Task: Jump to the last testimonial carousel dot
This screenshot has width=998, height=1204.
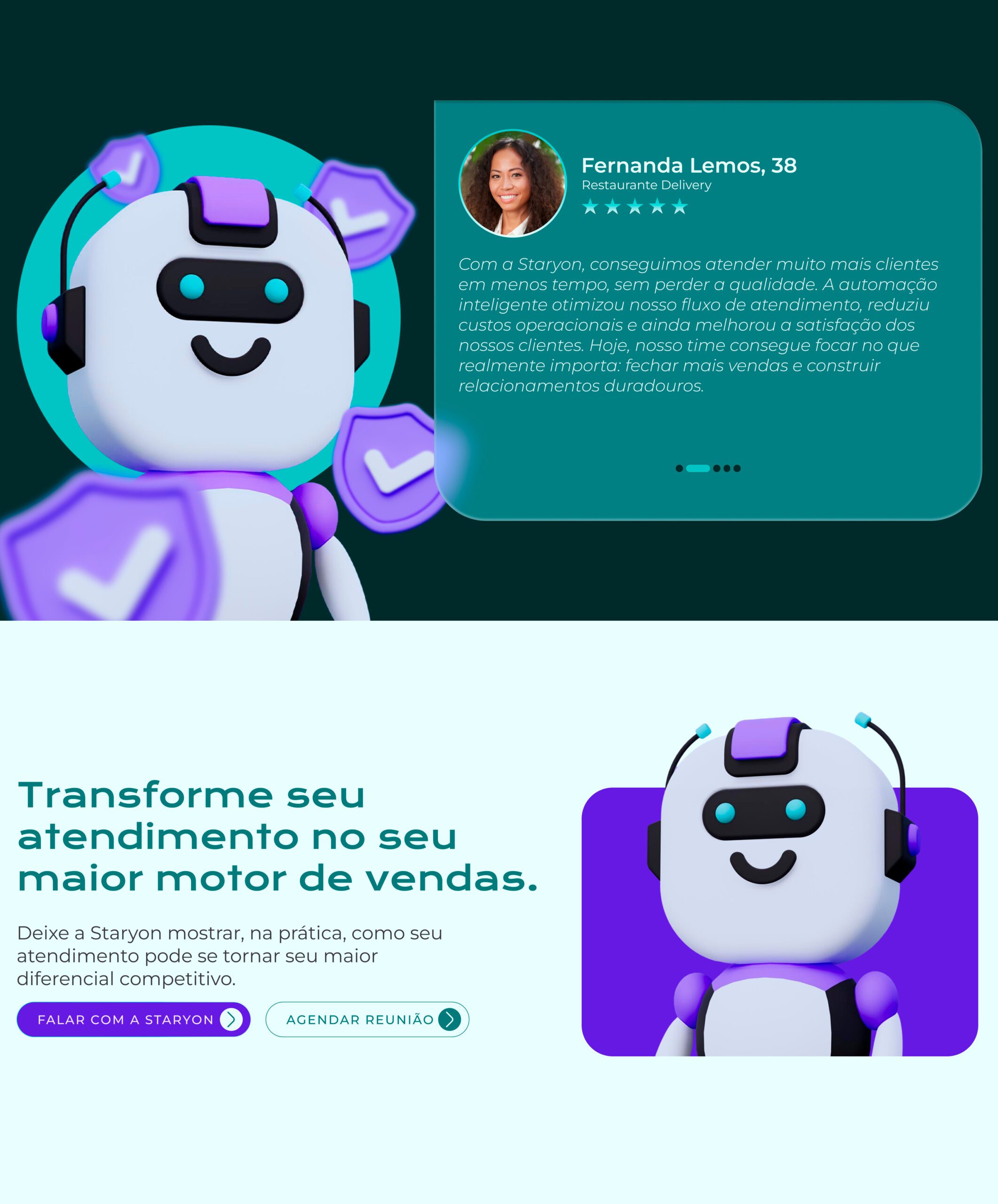Action: 737,468
